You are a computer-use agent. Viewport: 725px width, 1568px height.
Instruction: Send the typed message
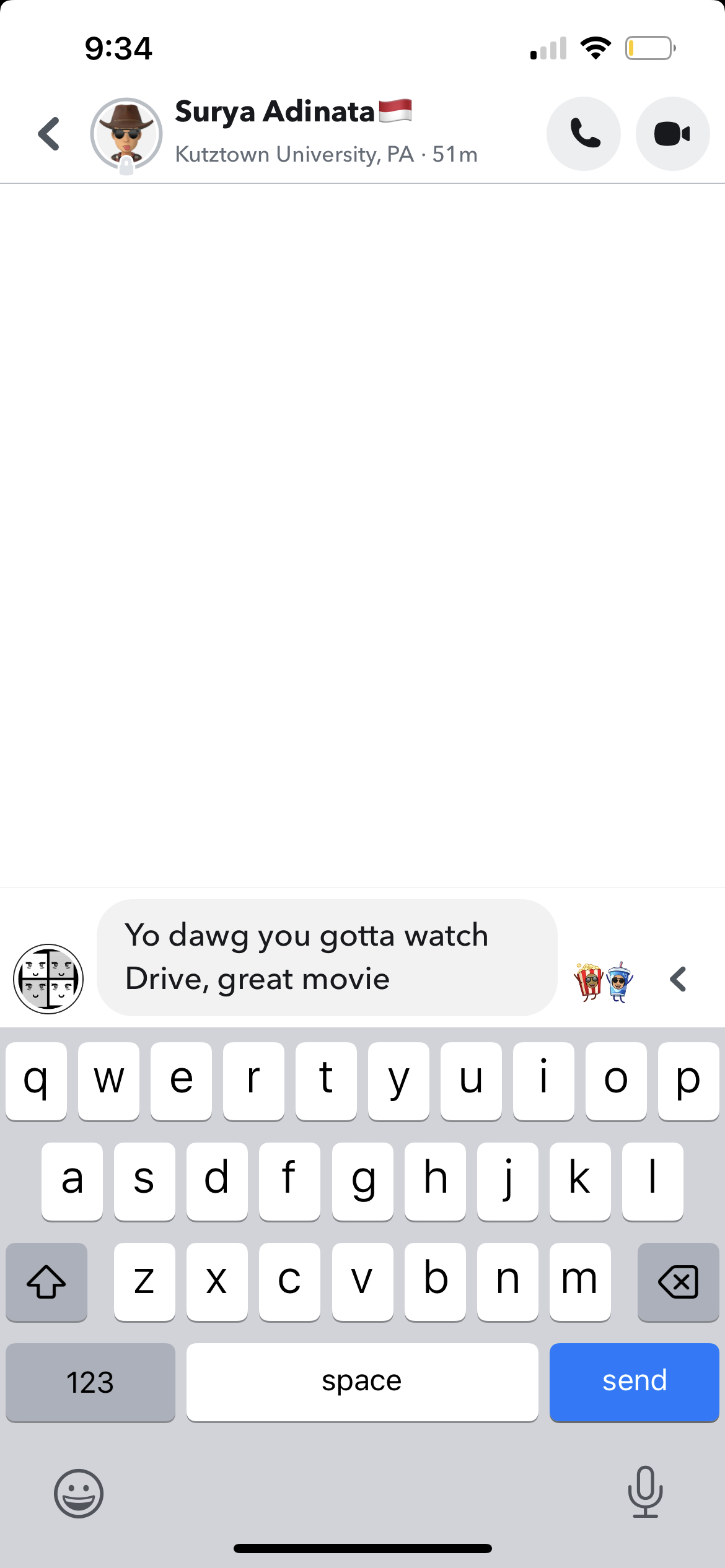[634, 1382]
